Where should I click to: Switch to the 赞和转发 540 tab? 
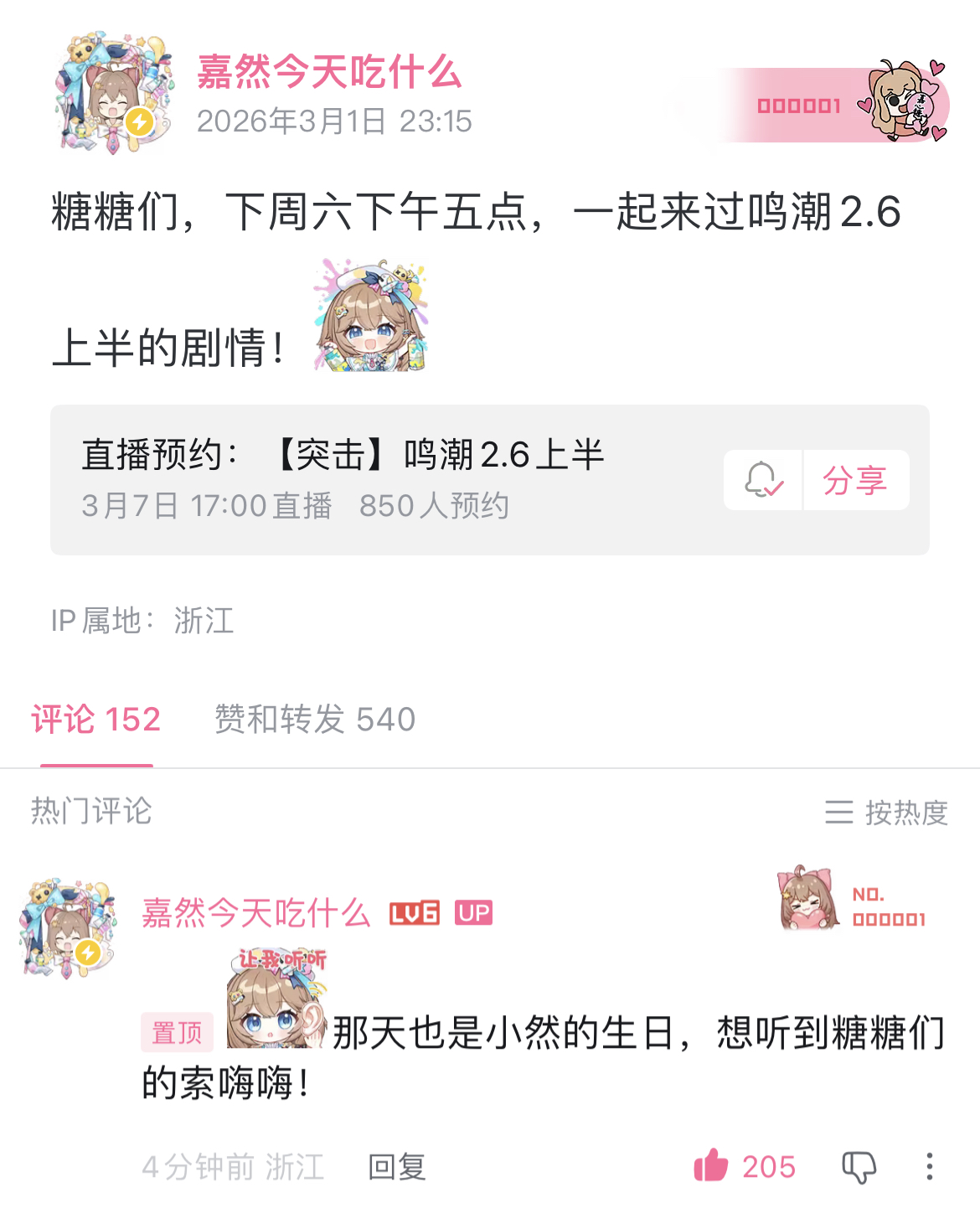(x=315, y=720)
